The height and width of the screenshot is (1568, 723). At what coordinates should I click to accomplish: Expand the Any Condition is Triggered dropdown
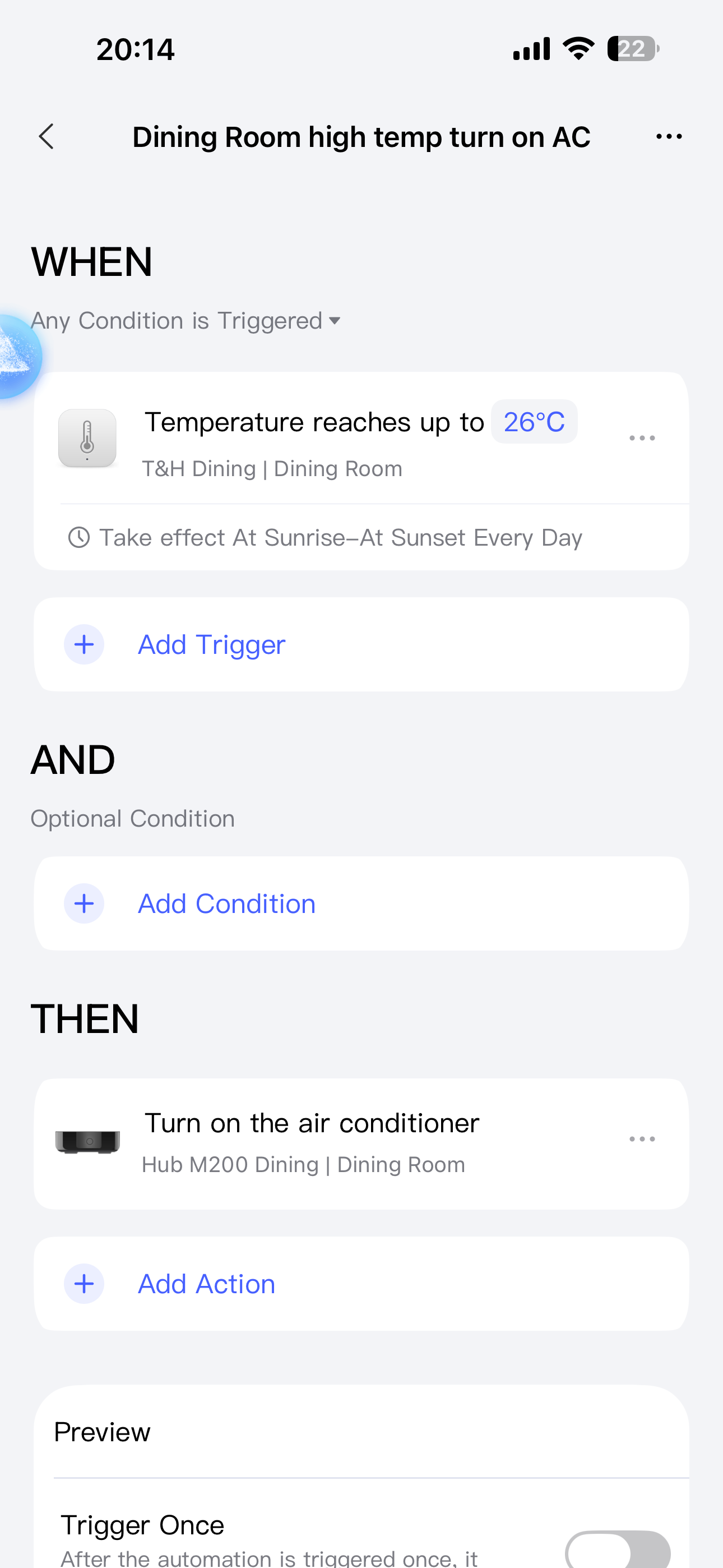186,321
